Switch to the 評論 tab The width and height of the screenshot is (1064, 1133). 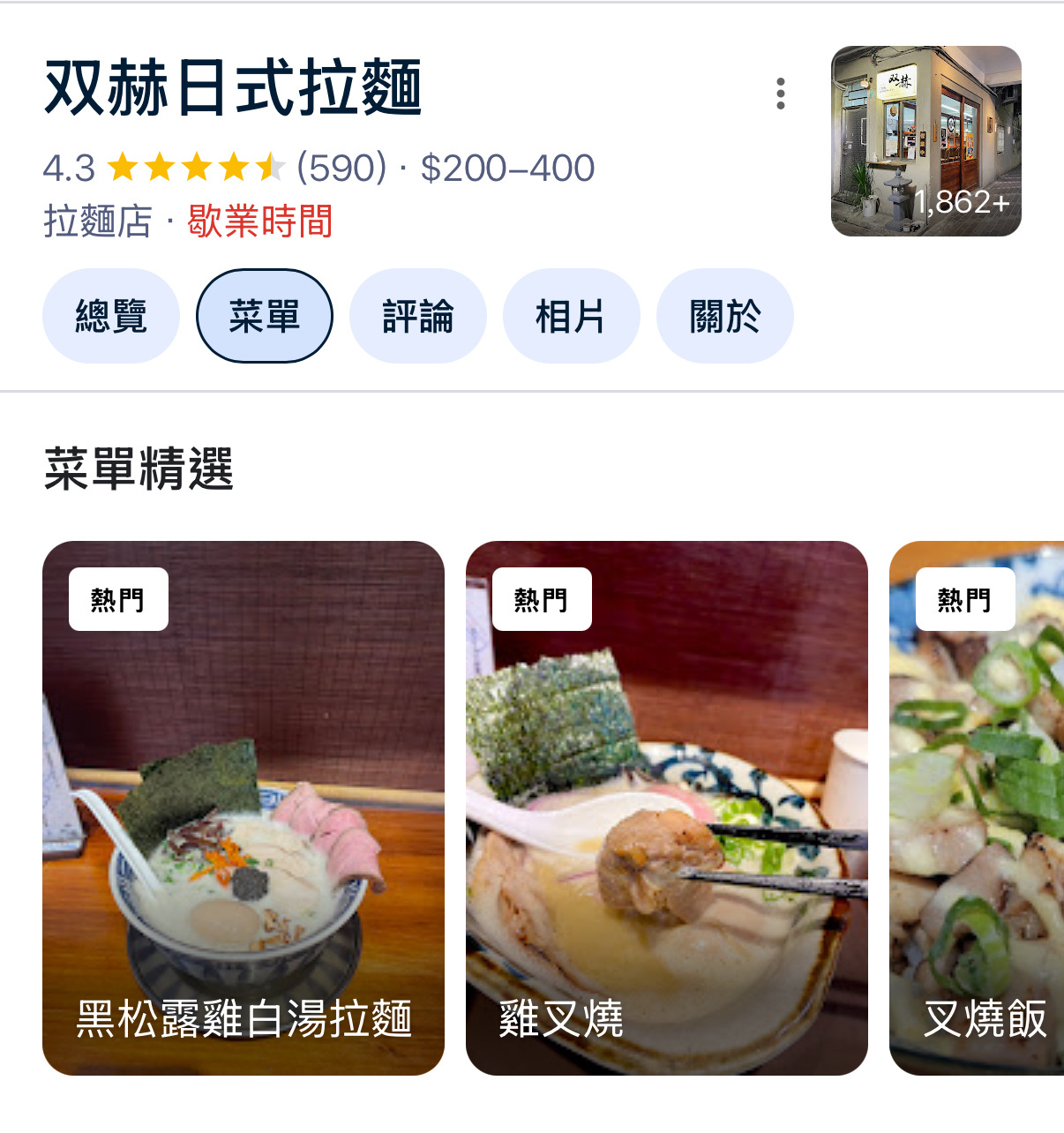click(418, 316)
